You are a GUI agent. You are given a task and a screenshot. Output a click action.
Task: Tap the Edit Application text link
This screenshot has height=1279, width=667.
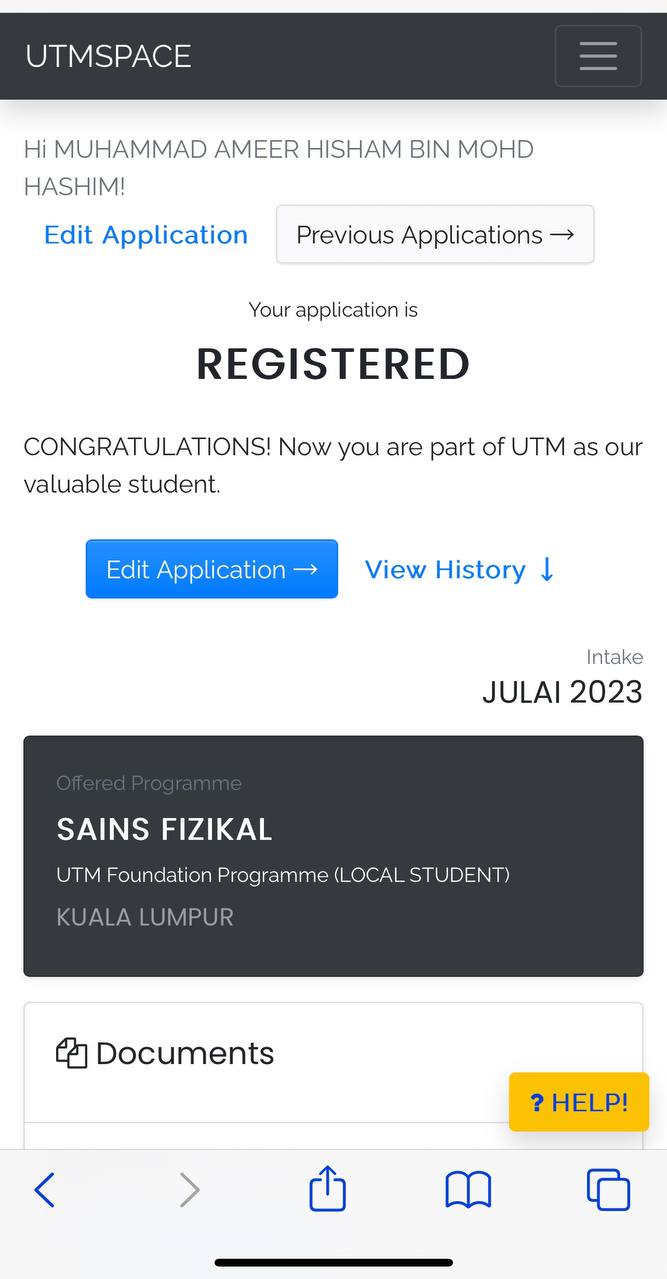coord(146,235)
